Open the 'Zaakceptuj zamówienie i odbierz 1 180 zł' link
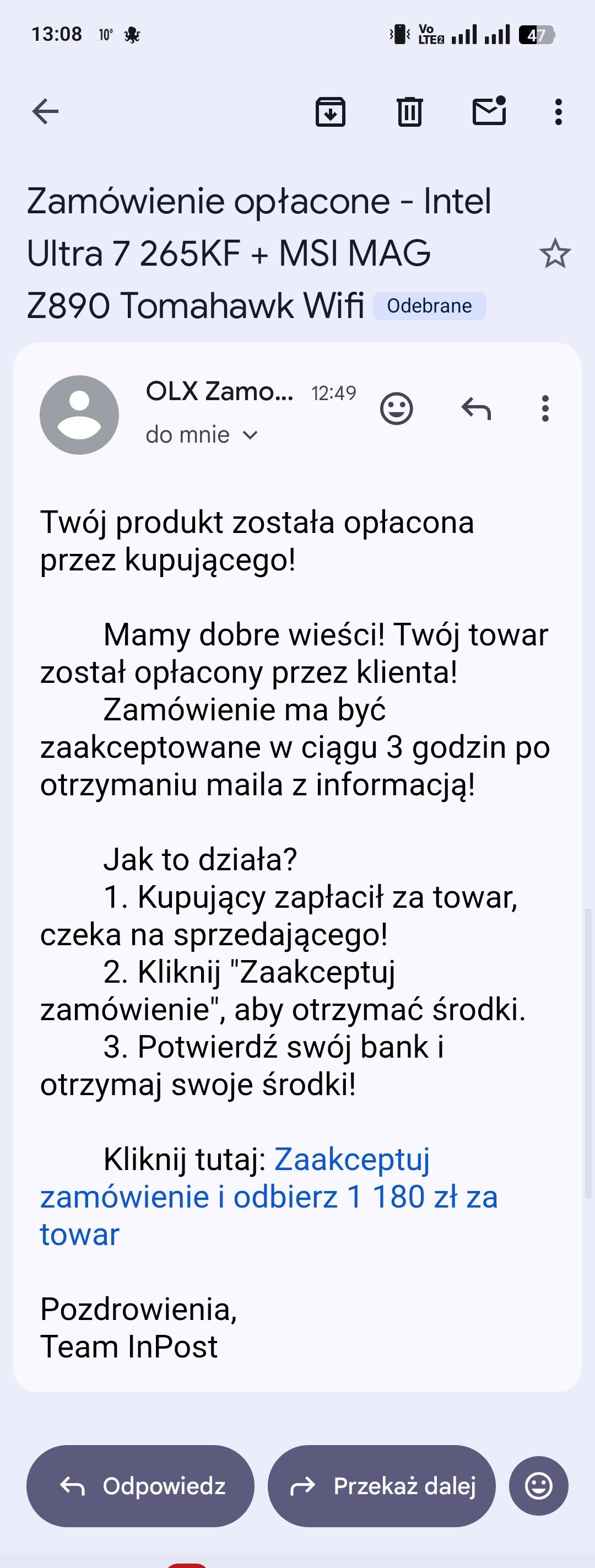This screenshot has width=595, height=1568. (269, 1197)
